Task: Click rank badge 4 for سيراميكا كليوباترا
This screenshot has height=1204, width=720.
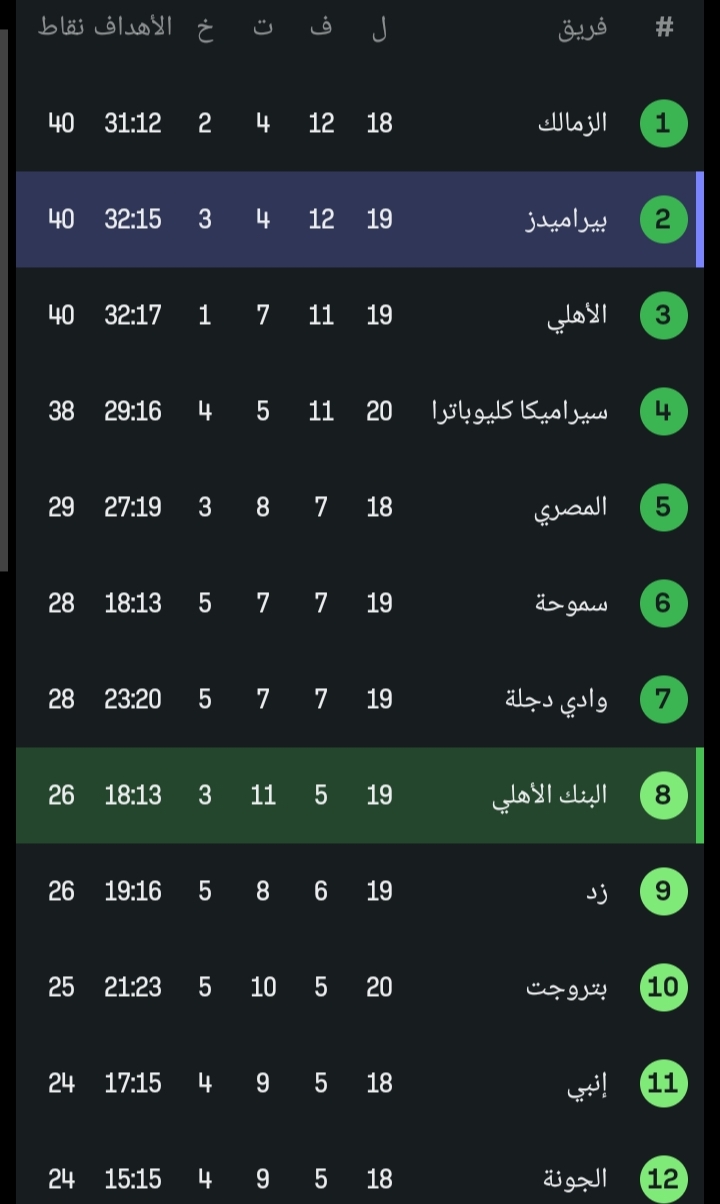Action: click(x=663, y=411)
